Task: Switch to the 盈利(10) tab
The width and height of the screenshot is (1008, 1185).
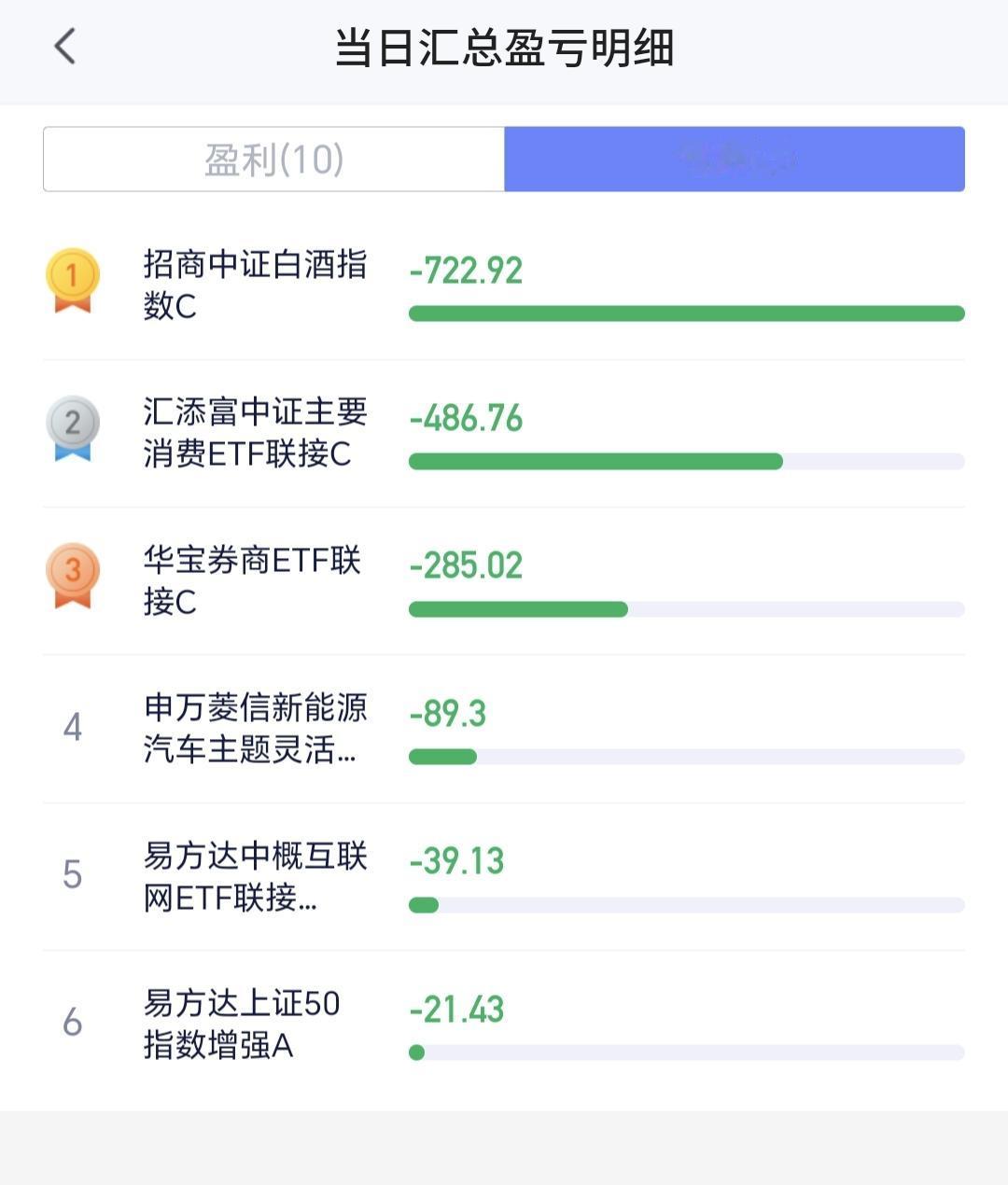Action: pos(274,160)
